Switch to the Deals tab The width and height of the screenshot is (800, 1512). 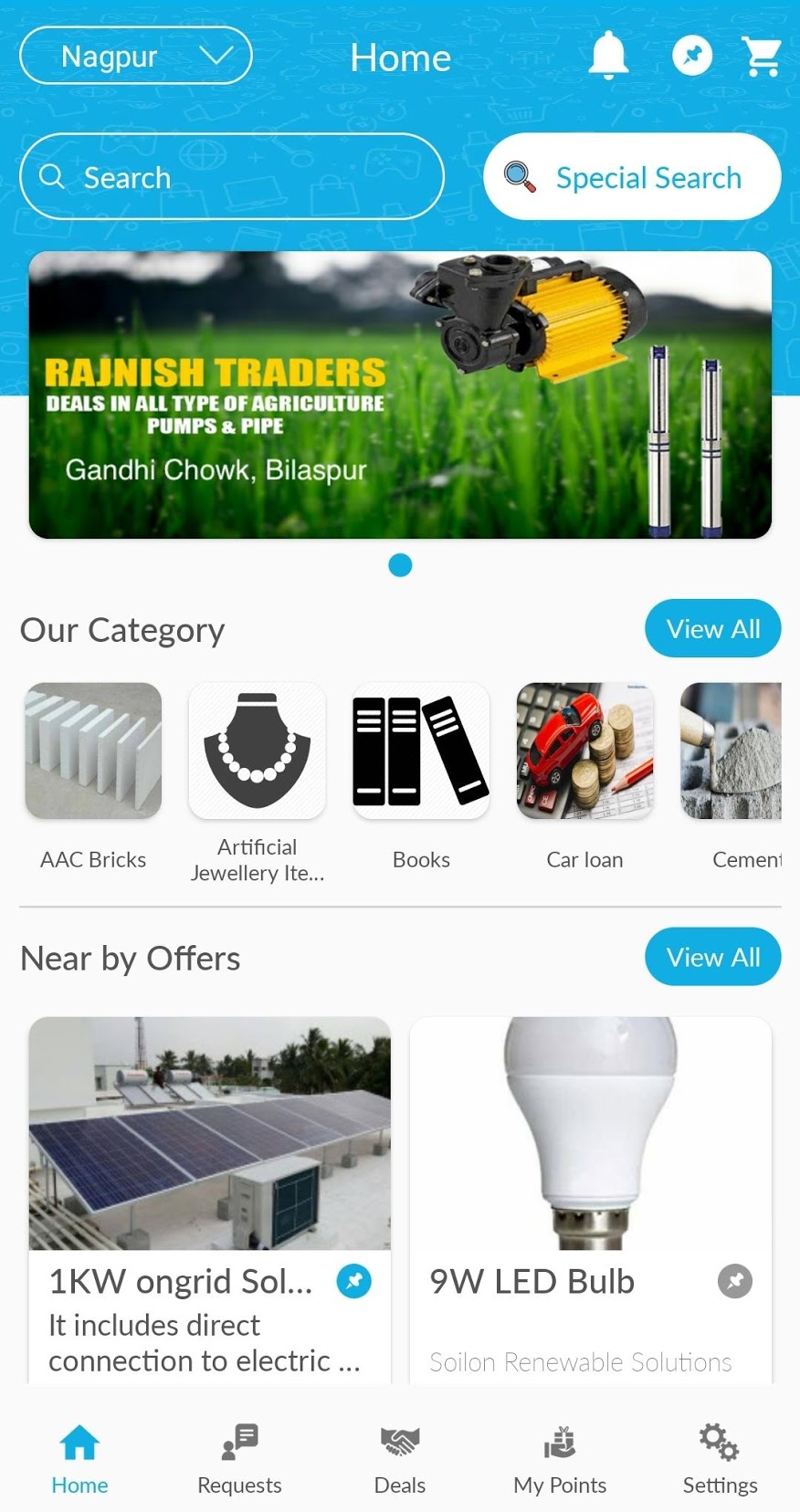(400, 1459)
